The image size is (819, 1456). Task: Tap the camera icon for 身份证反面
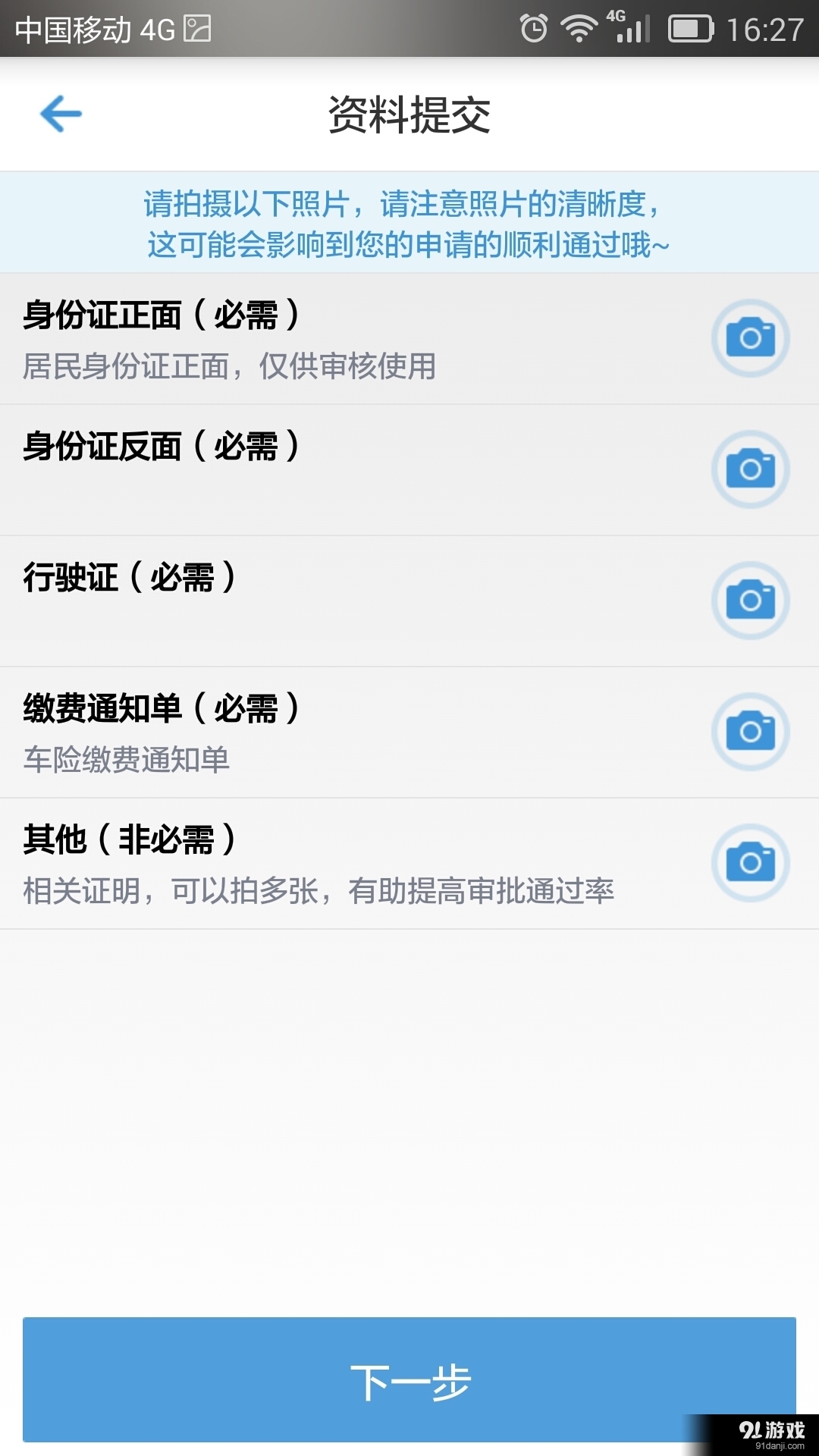click(750, 469)
